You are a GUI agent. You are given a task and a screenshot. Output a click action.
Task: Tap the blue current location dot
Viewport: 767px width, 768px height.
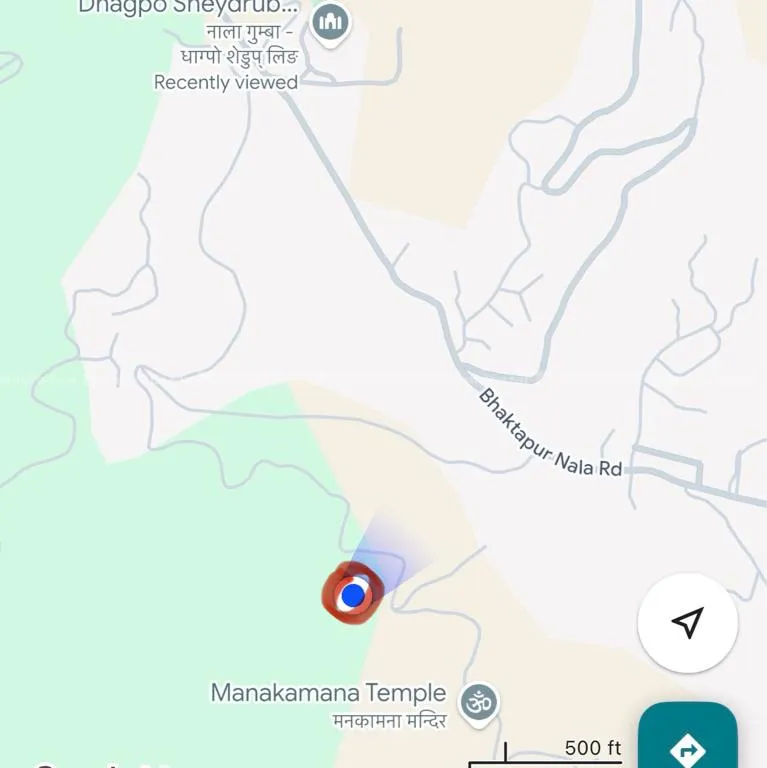click(x=352, y=596)
